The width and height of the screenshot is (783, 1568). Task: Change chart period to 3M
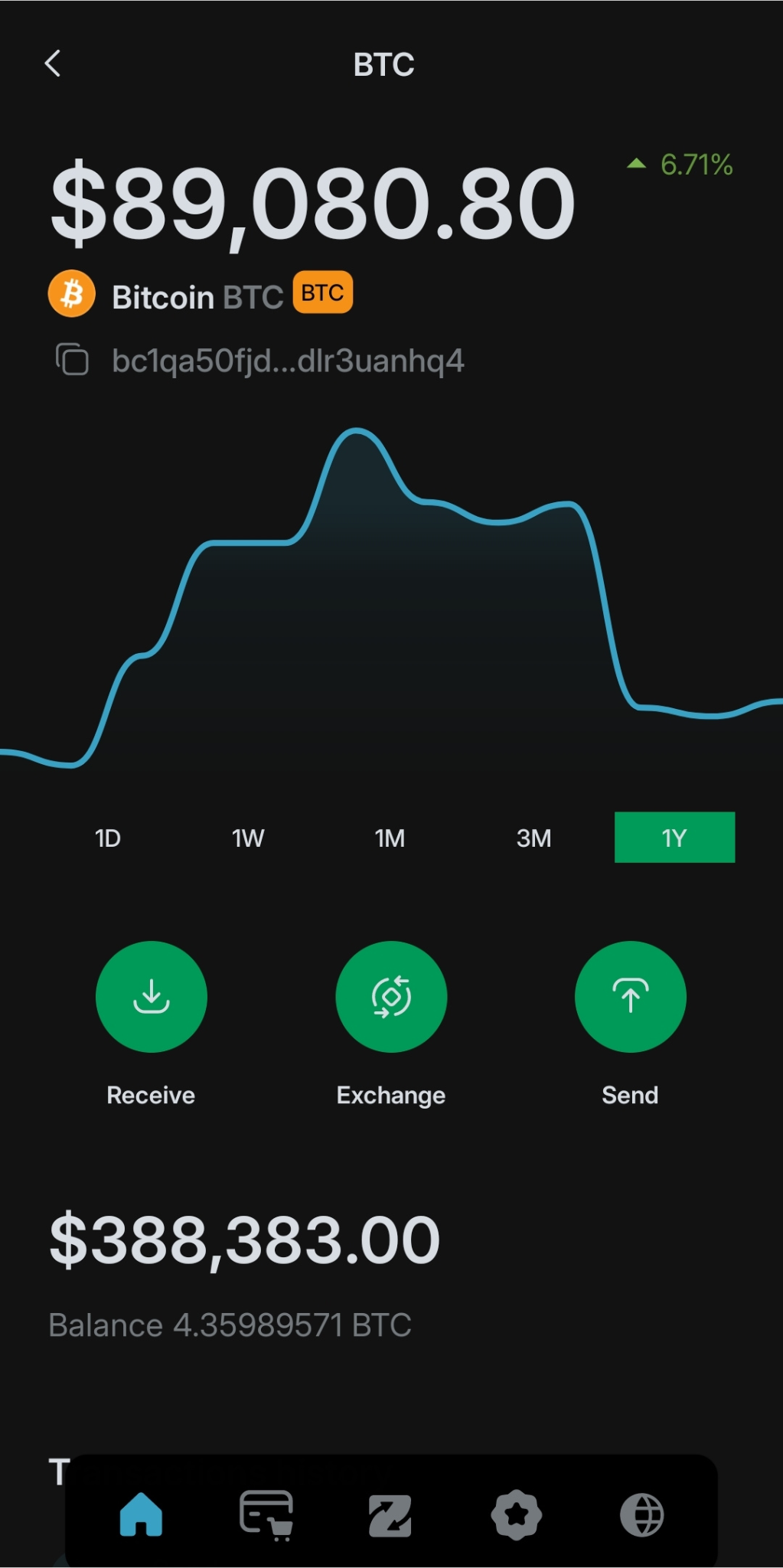point(533,838)
